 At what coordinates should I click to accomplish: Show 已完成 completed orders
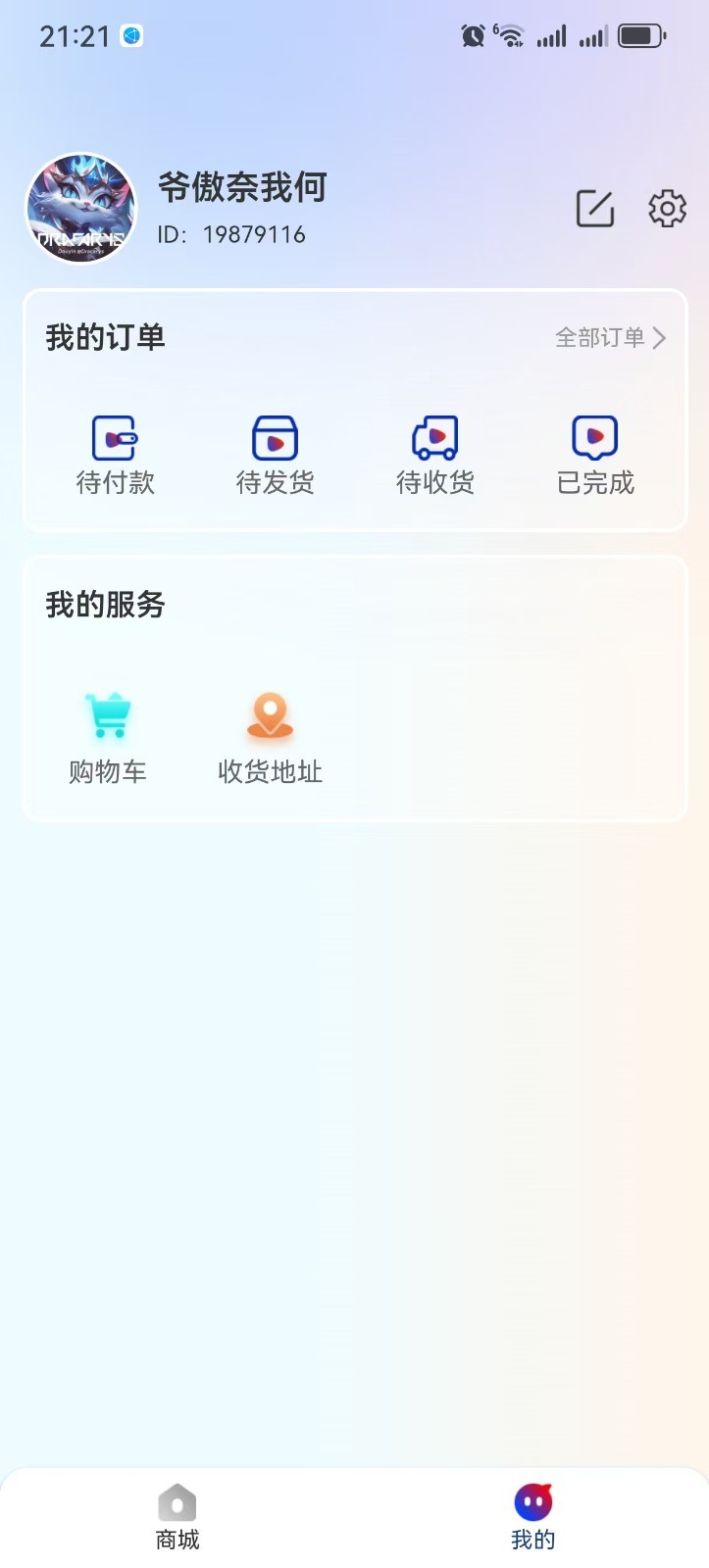tap(595, 455)
